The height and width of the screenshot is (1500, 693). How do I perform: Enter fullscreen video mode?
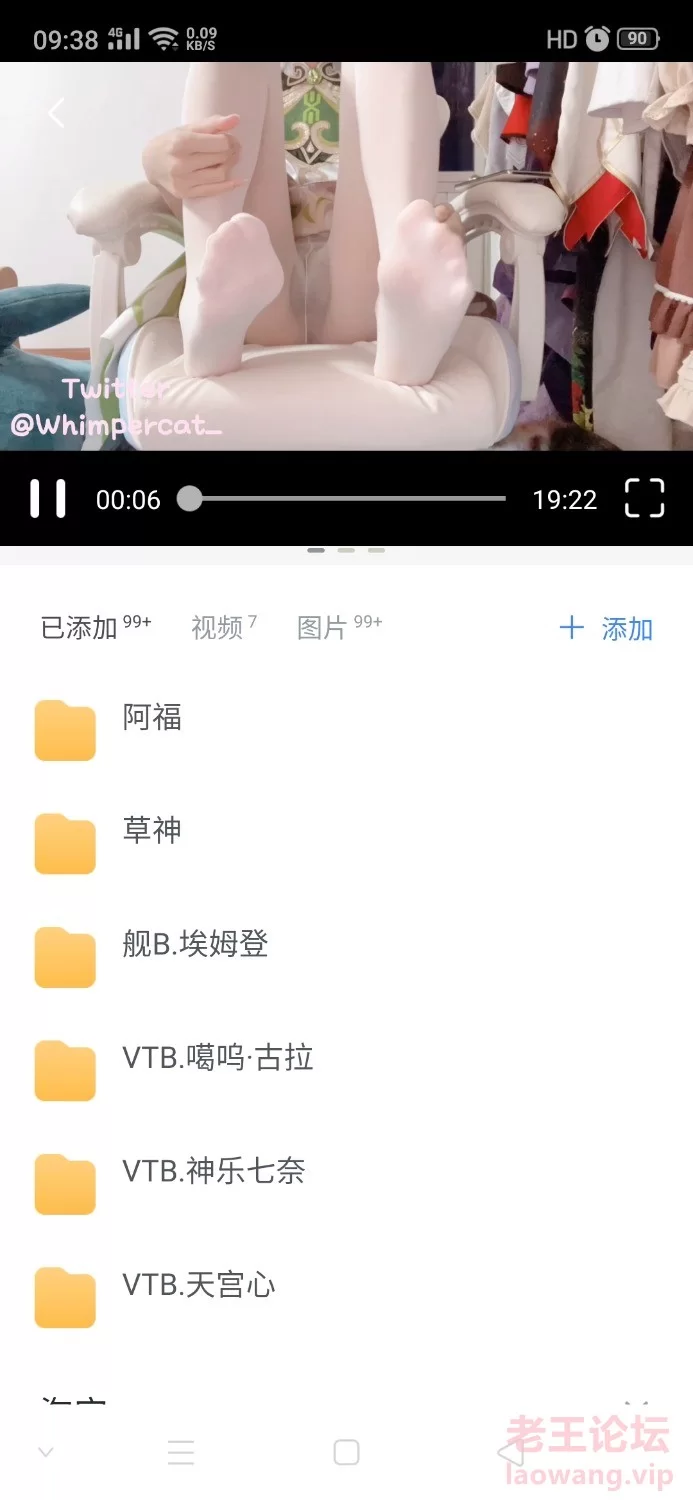pos(644,498)
